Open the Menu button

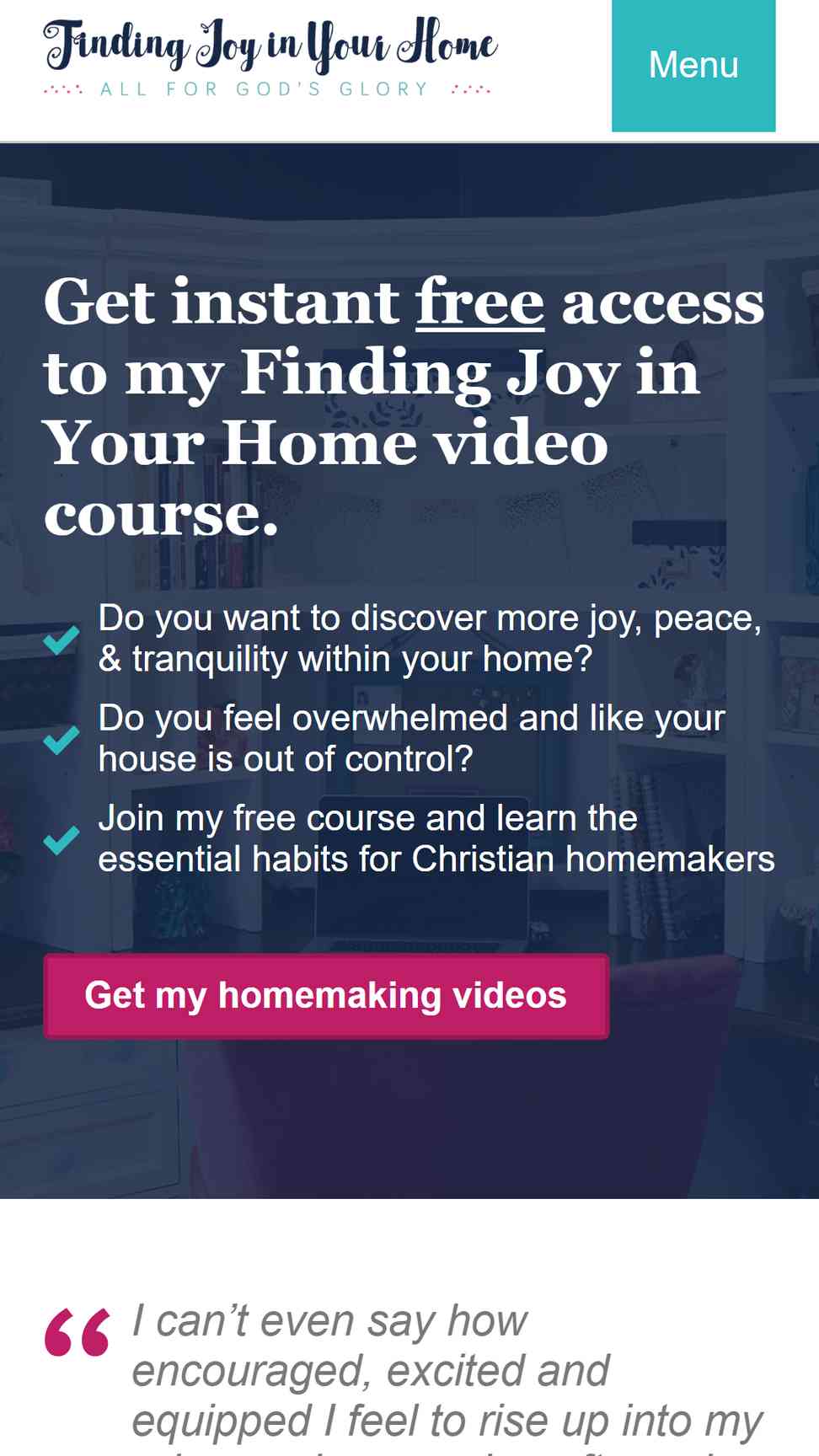click(x=693, y=66)
